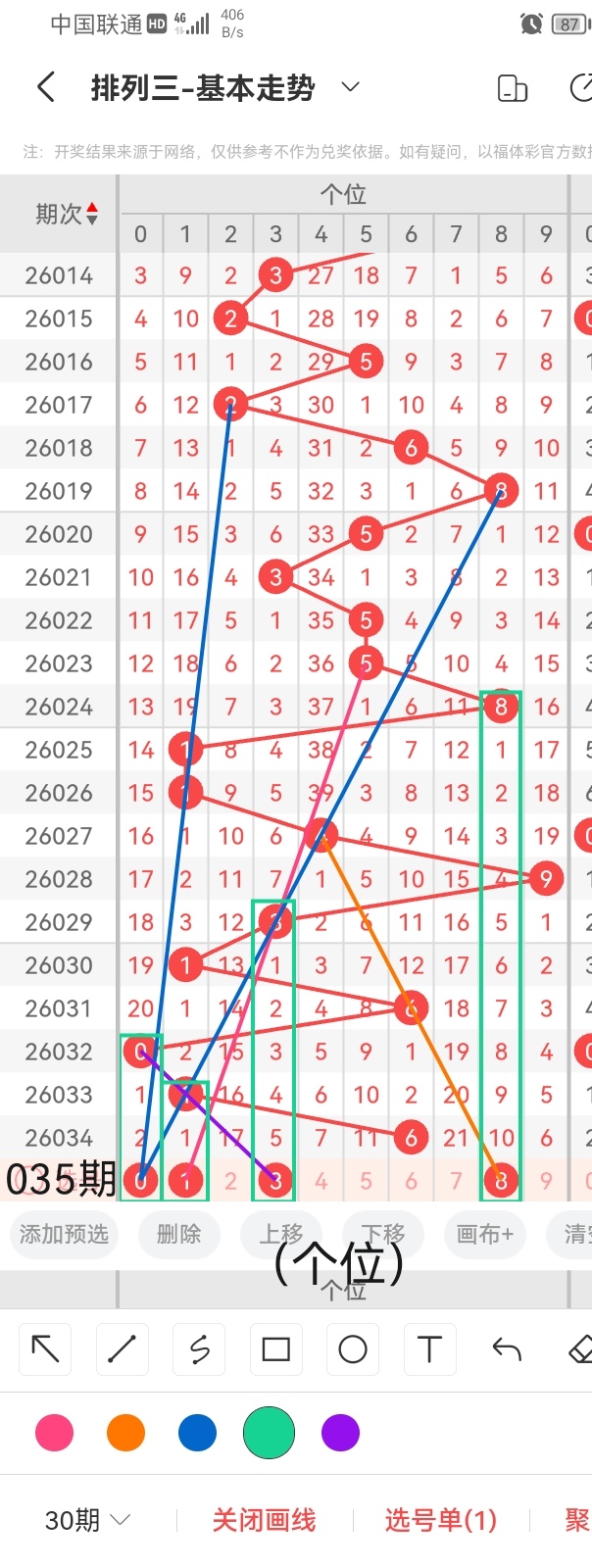Select the arrow drawing tool

pos(45,1349)
